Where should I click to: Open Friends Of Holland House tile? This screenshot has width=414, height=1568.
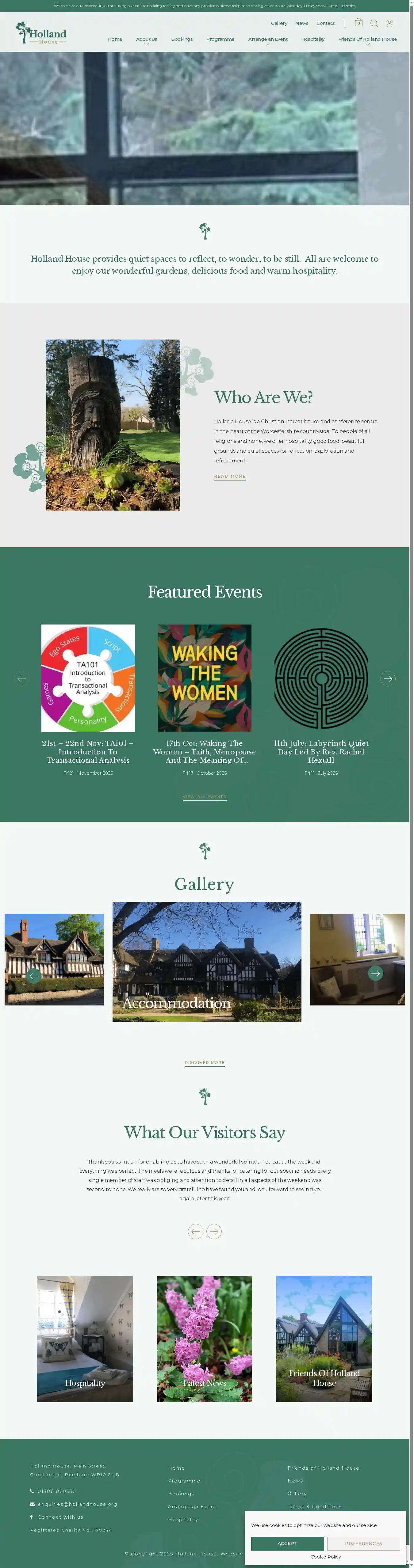(x=324, y=1338)
